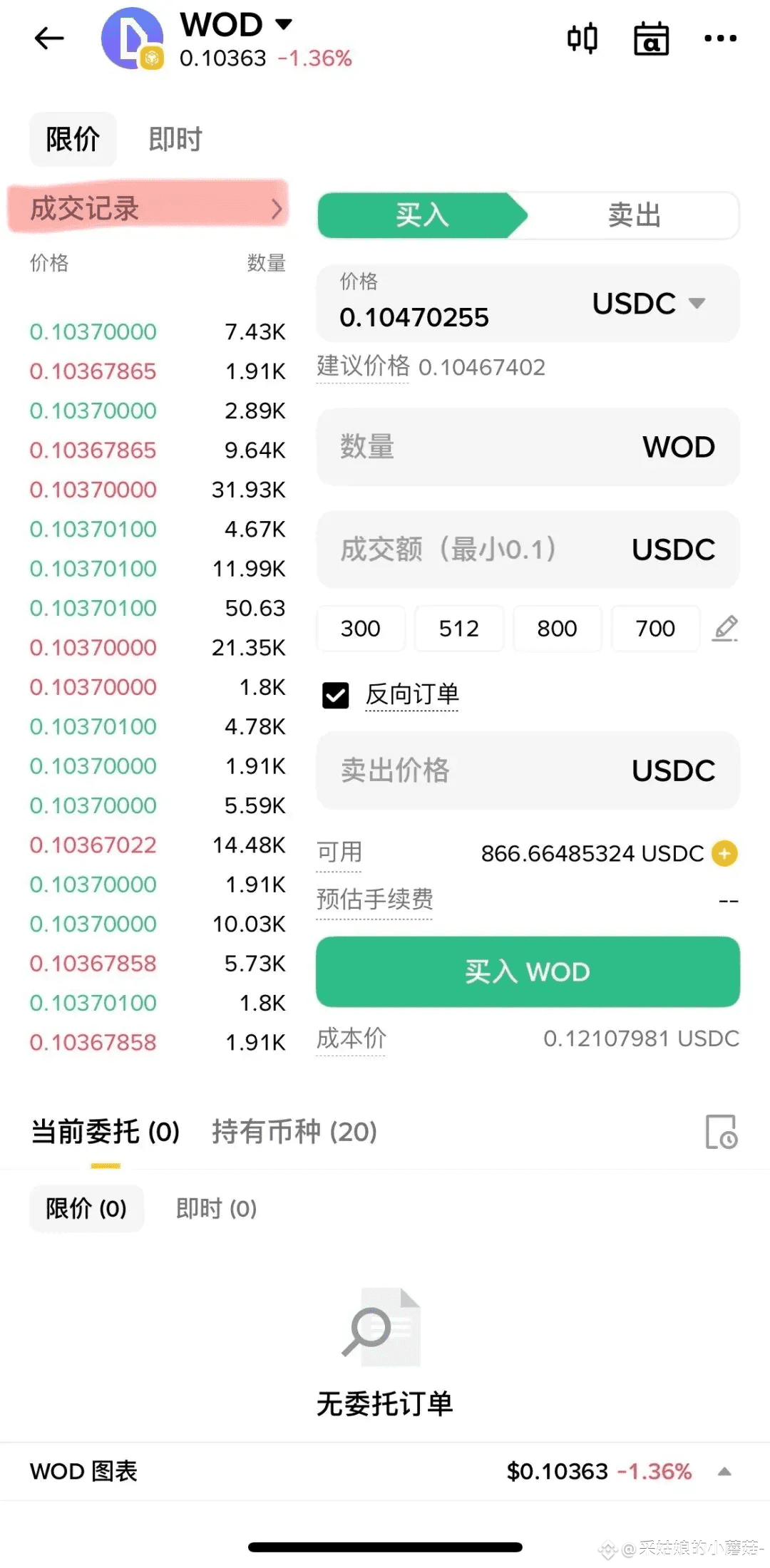
Task: Open the three-dot overflow menu
Action: (x=720, y=38)
